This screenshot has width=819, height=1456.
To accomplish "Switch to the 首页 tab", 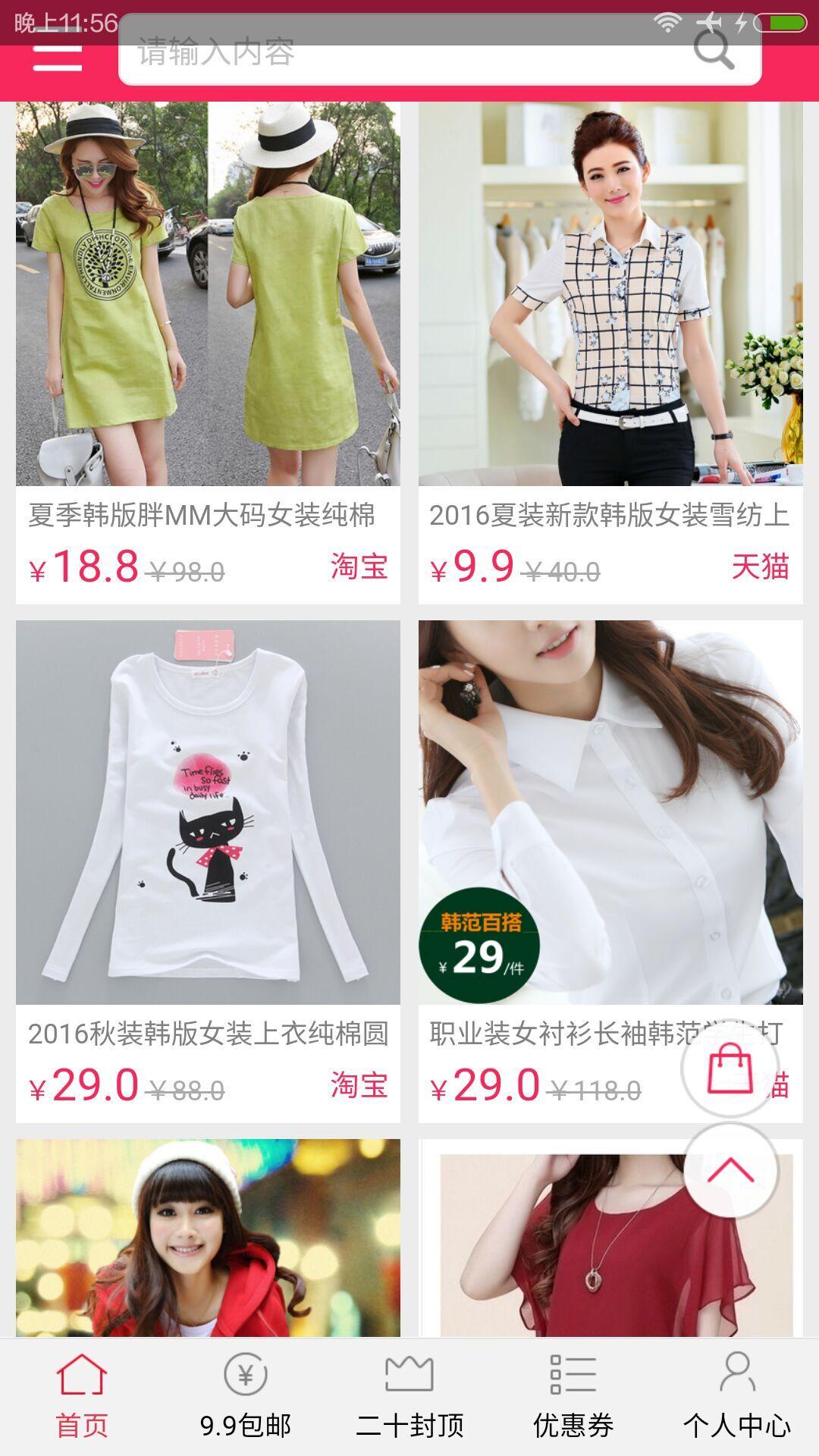I will click(x=82, y=1397).
